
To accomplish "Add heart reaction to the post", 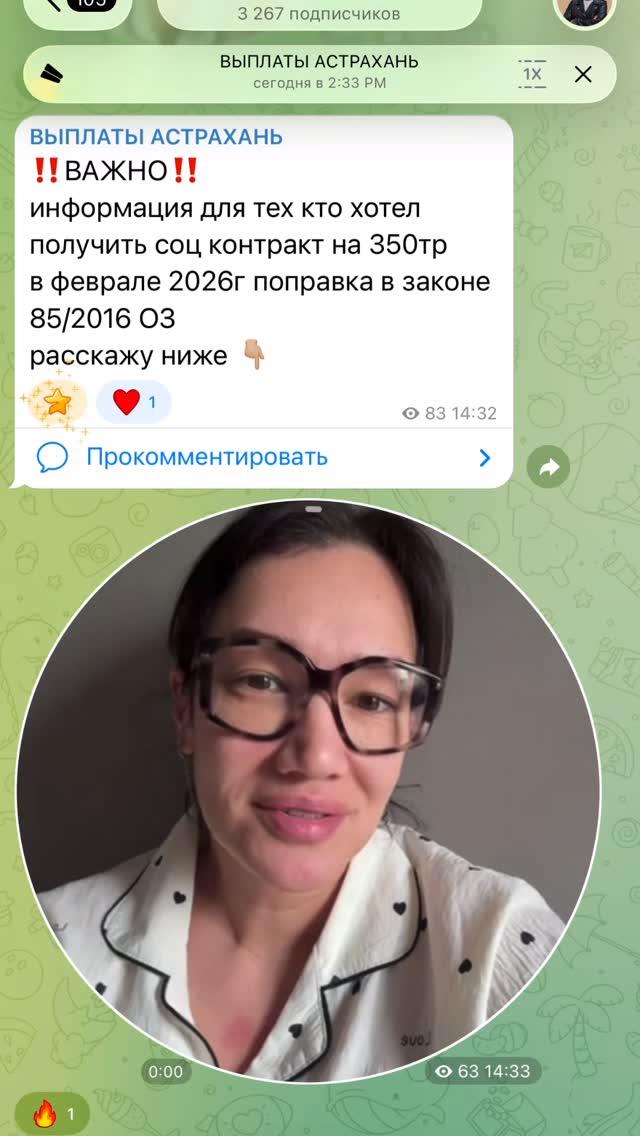I will tap(134, 403).
